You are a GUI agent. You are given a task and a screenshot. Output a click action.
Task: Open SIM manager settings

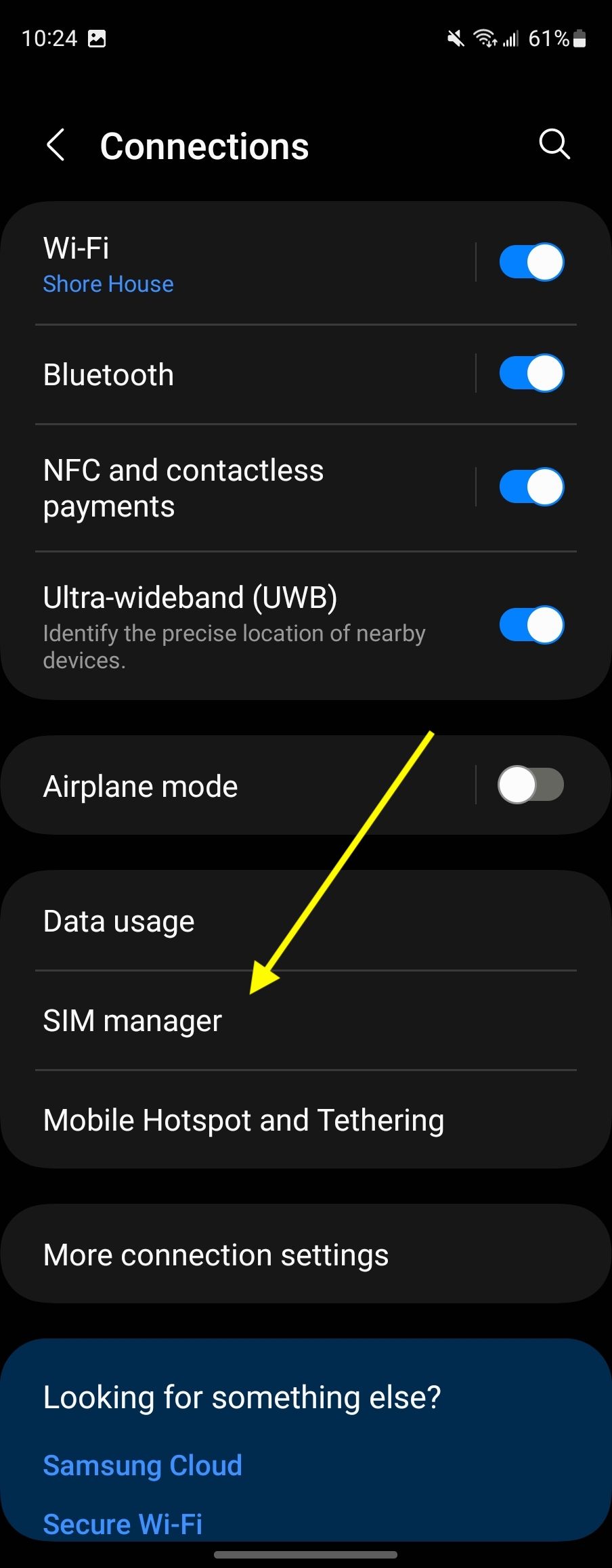coord(133,1020)
